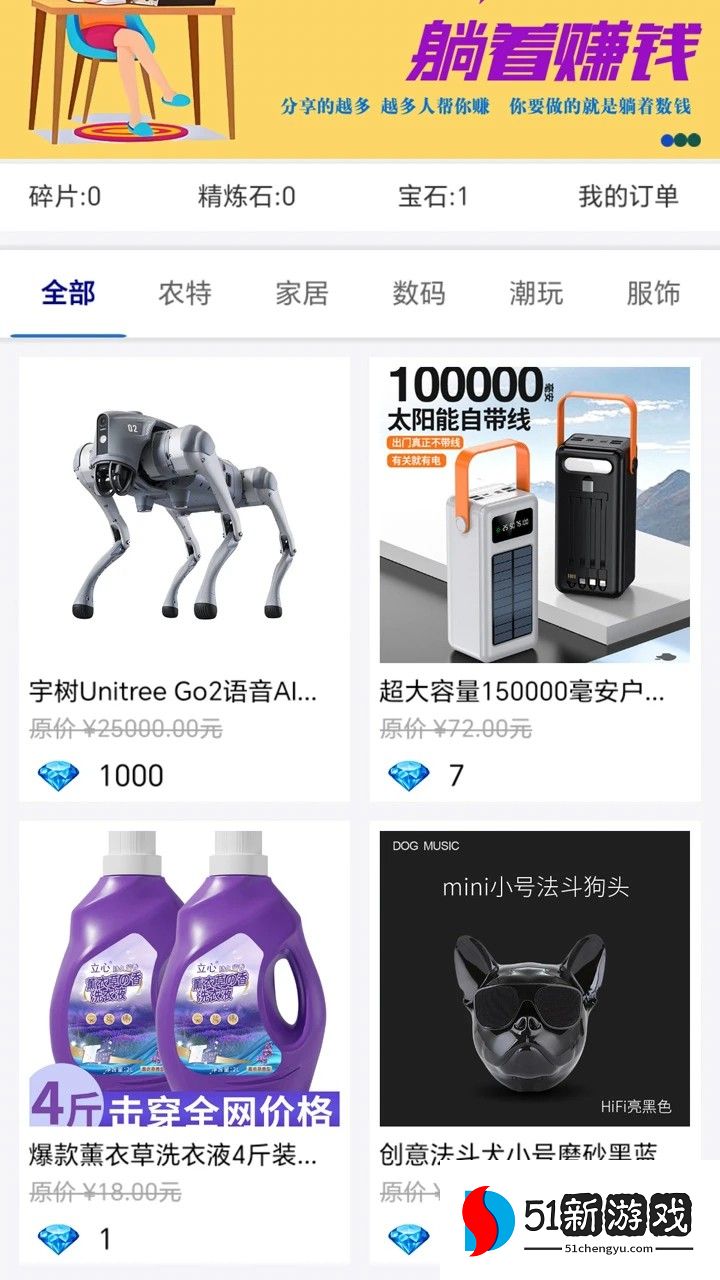Switch to the 农特 category tab
Image resolution: width=720 pixels, height=1280 pixels.
click(185, 293)
